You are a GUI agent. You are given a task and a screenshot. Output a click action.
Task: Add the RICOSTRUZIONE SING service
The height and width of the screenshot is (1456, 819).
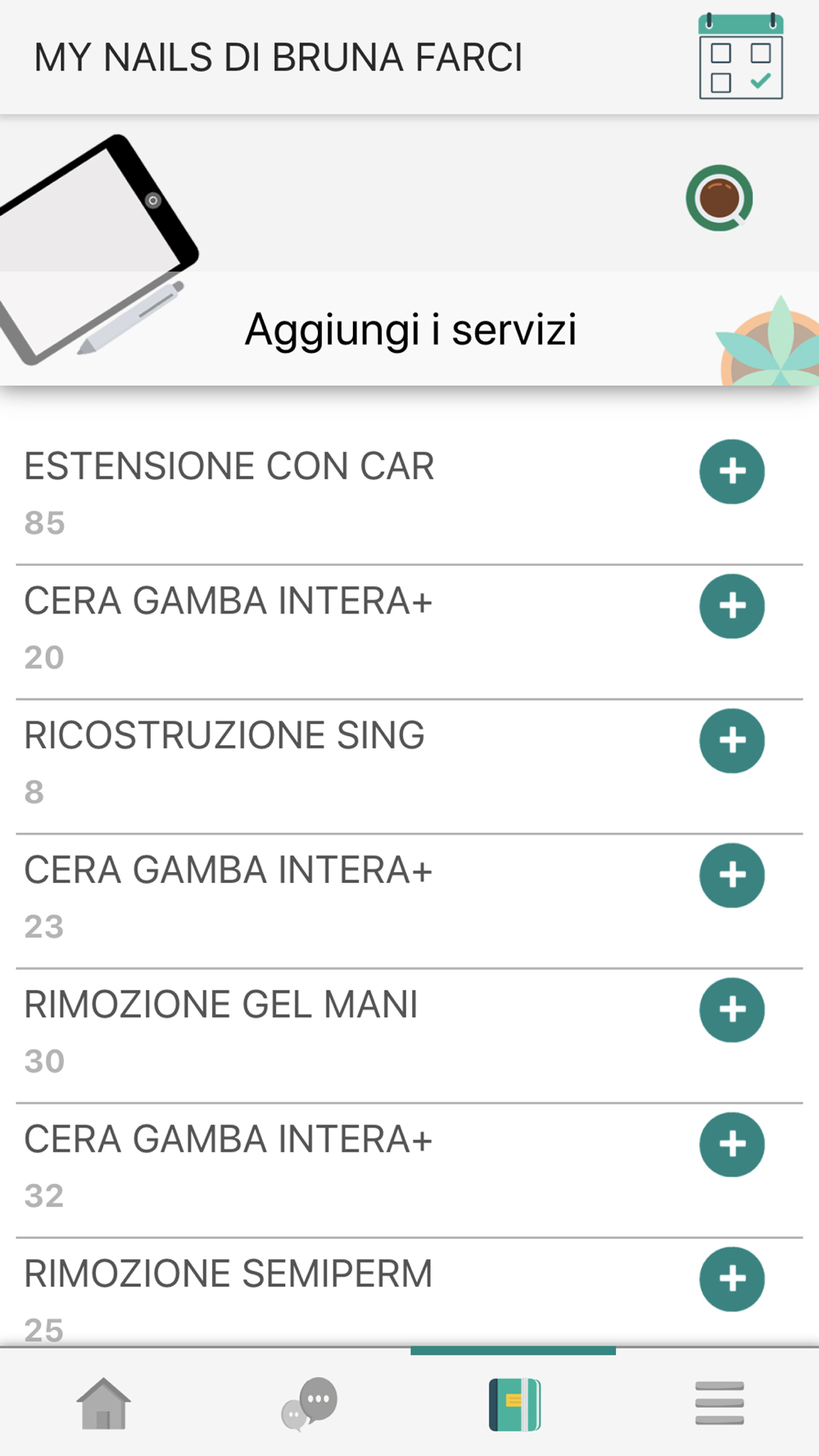coord(731,741)
